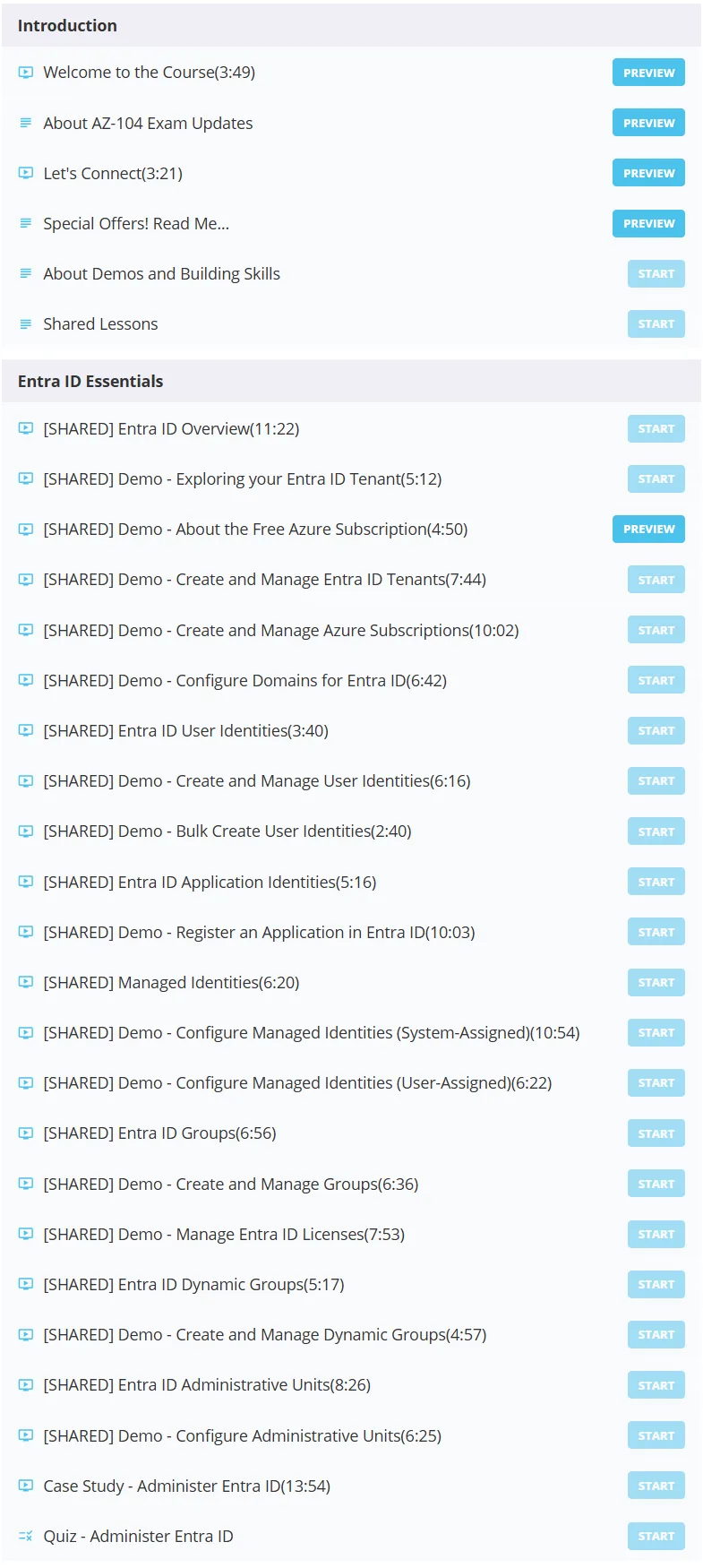Preview About AZ-104 Exam Updates
This screenshot has height=1568, width=703.
[648, 123]
